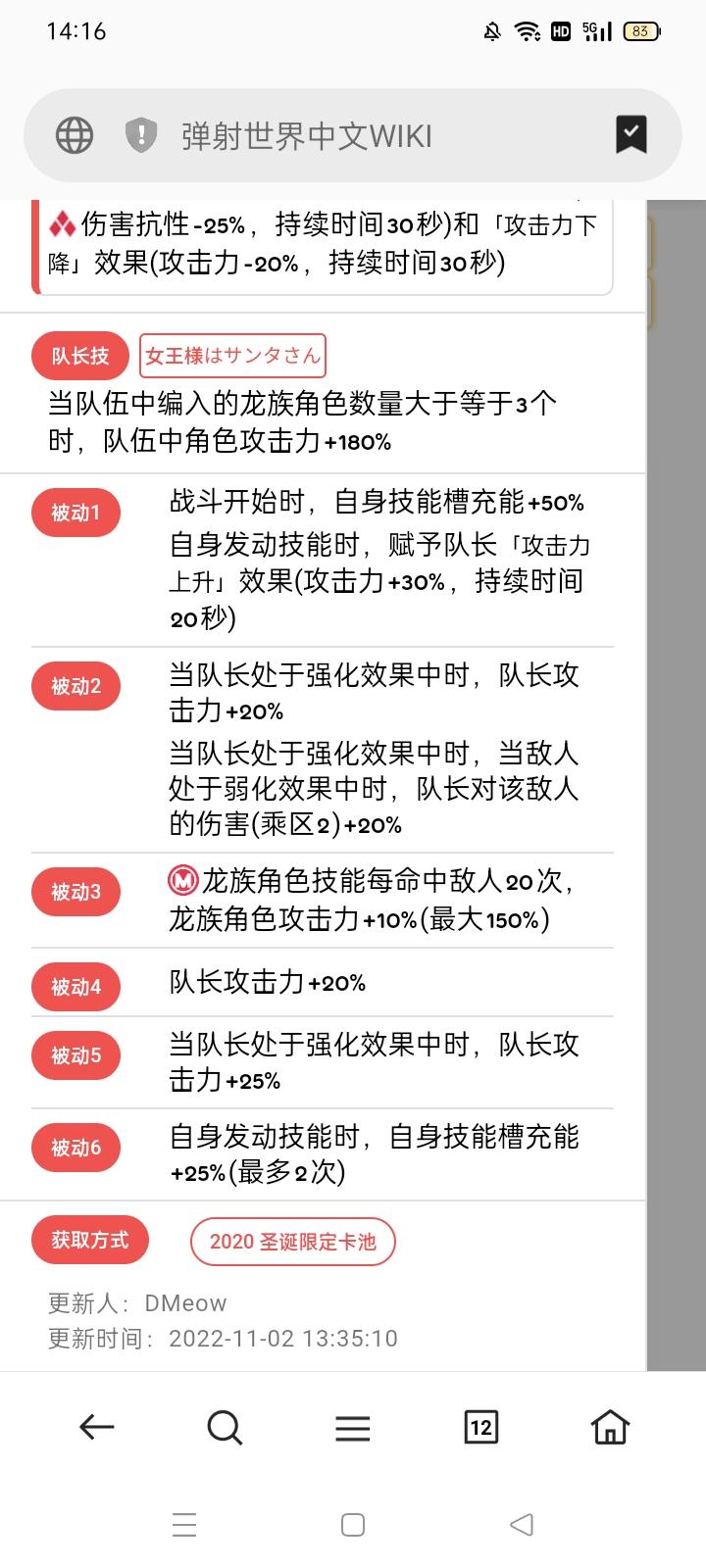Go back to the previous page

96,1427
